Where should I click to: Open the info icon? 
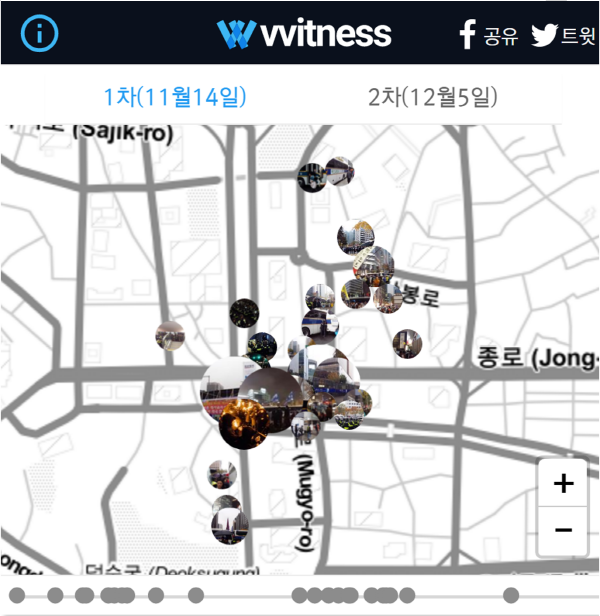[39, 33]
